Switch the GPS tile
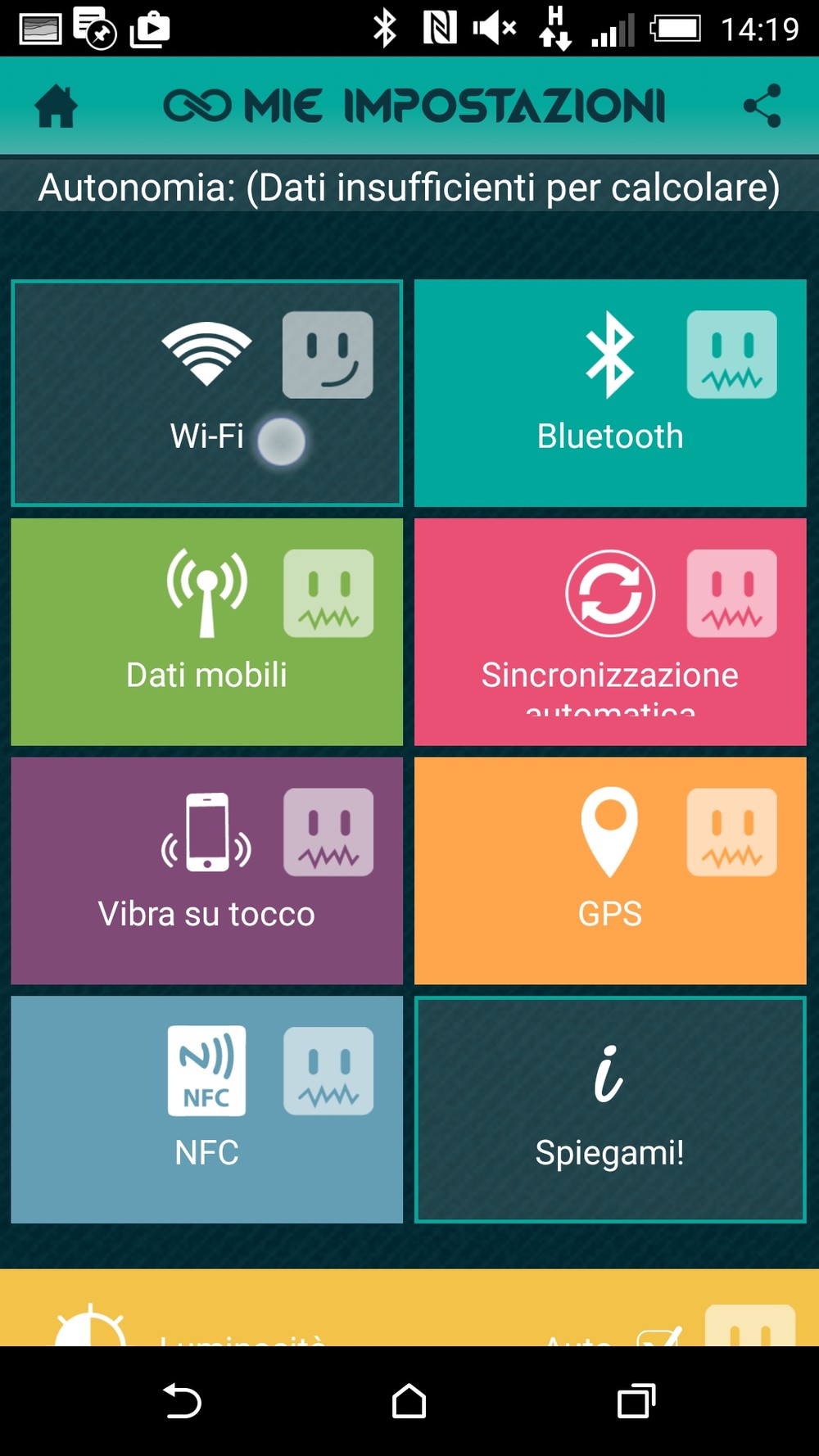Image resolution: width=819 pixels, height=1456 pixels. click(x=610, y=870)
